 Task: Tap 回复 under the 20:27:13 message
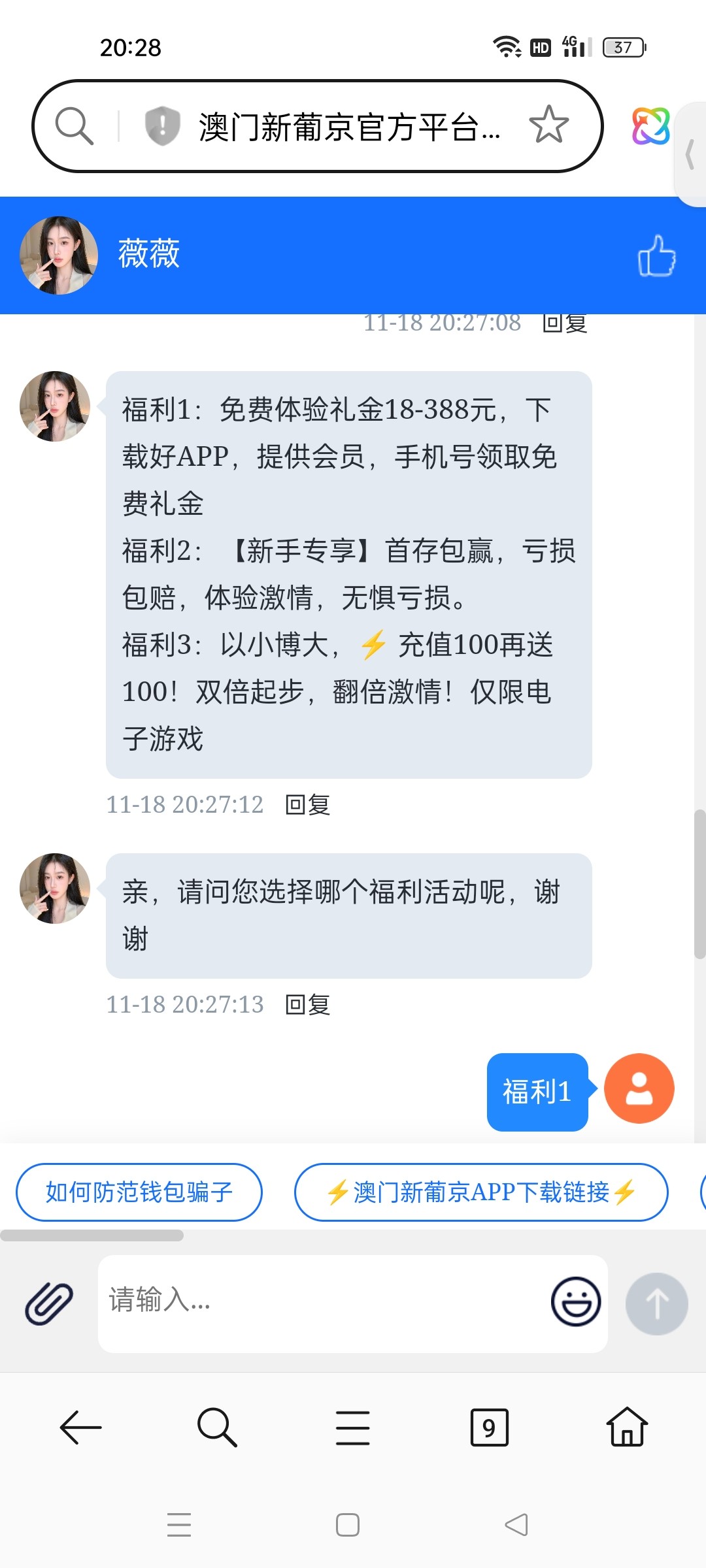(308, 1005)
